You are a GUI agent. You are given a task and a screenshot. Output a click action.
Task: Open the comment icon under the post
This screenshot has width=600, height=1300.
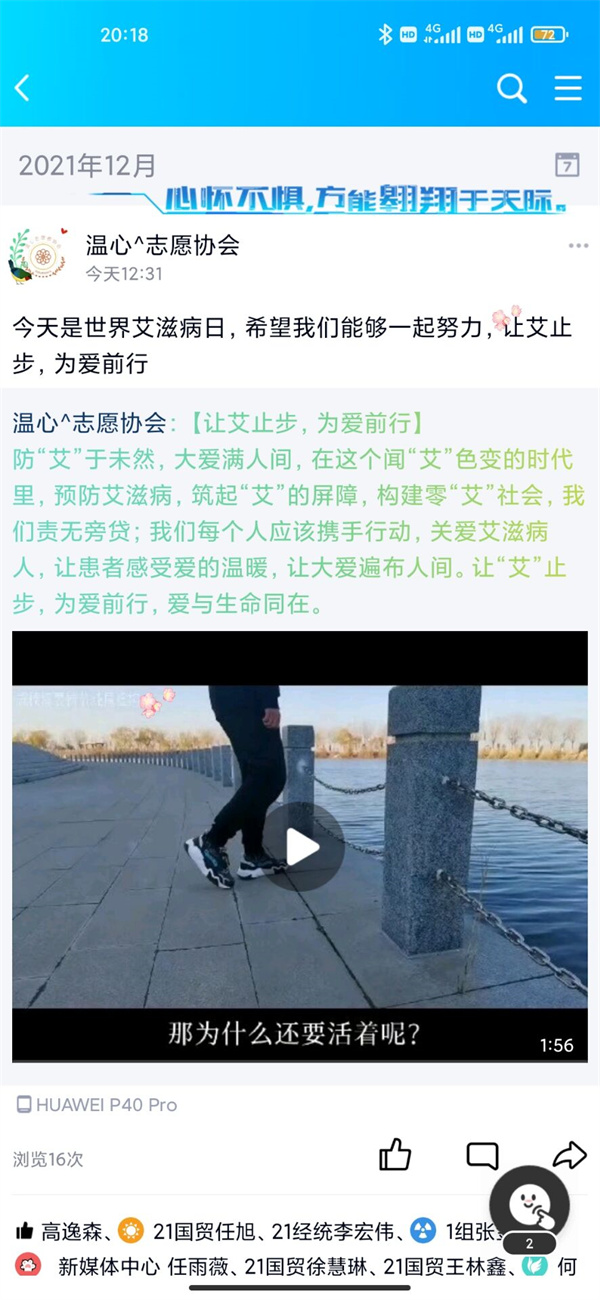click(x=482, y=1156)
